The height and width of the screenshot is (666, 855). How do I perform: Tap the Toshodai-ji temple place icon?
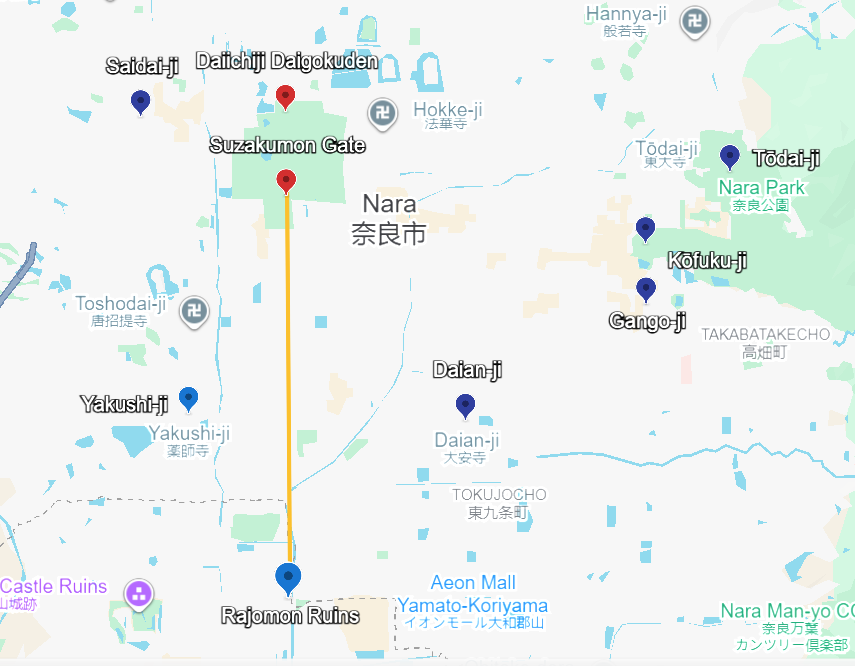(x=194, y=312)
